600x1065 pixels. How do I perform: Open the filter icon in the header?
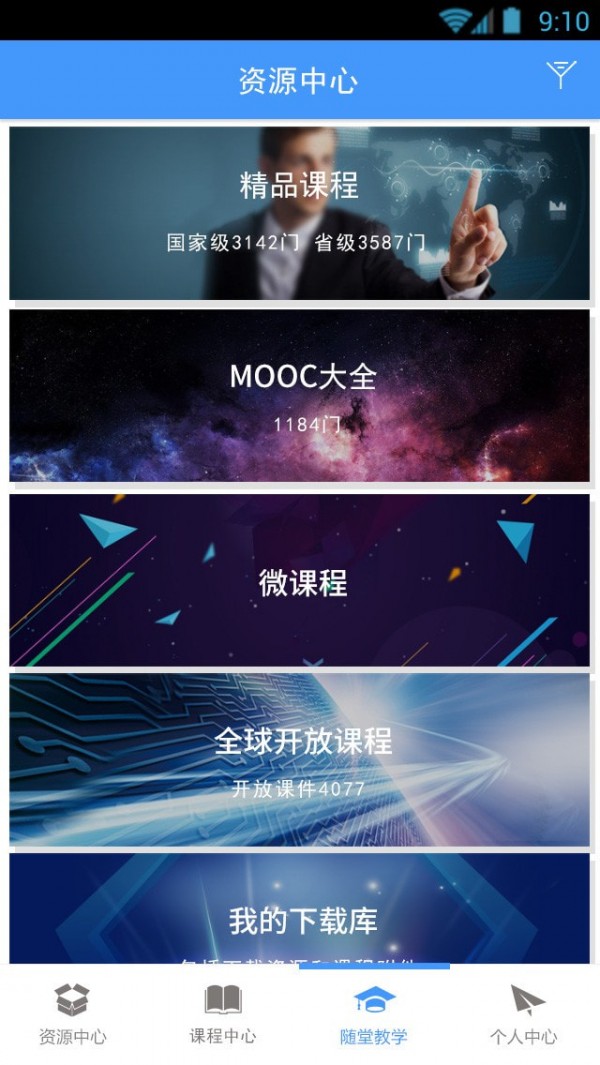561,75
